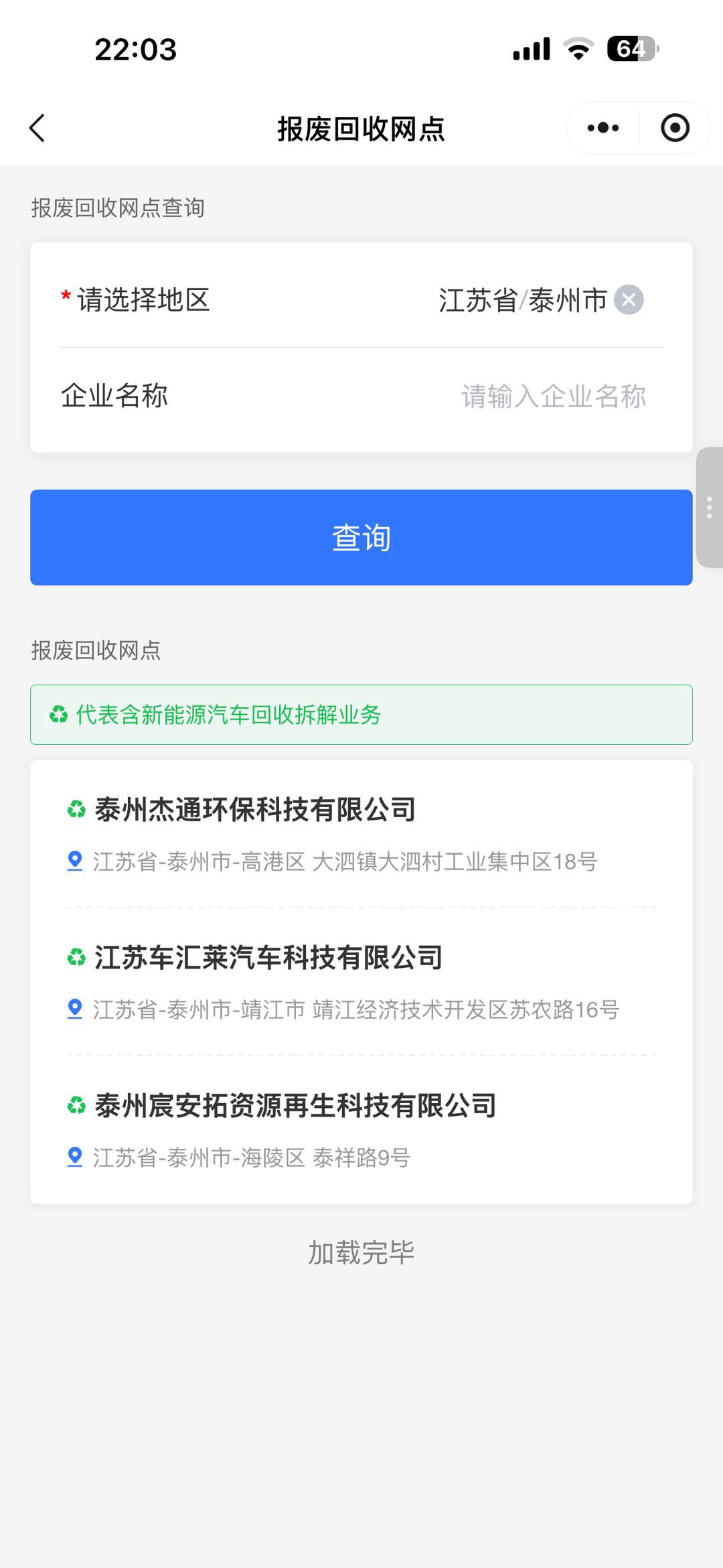Screen dimensions: 723x1568
Task: Go back using the top-left arrow
Action: coord(37,128)
